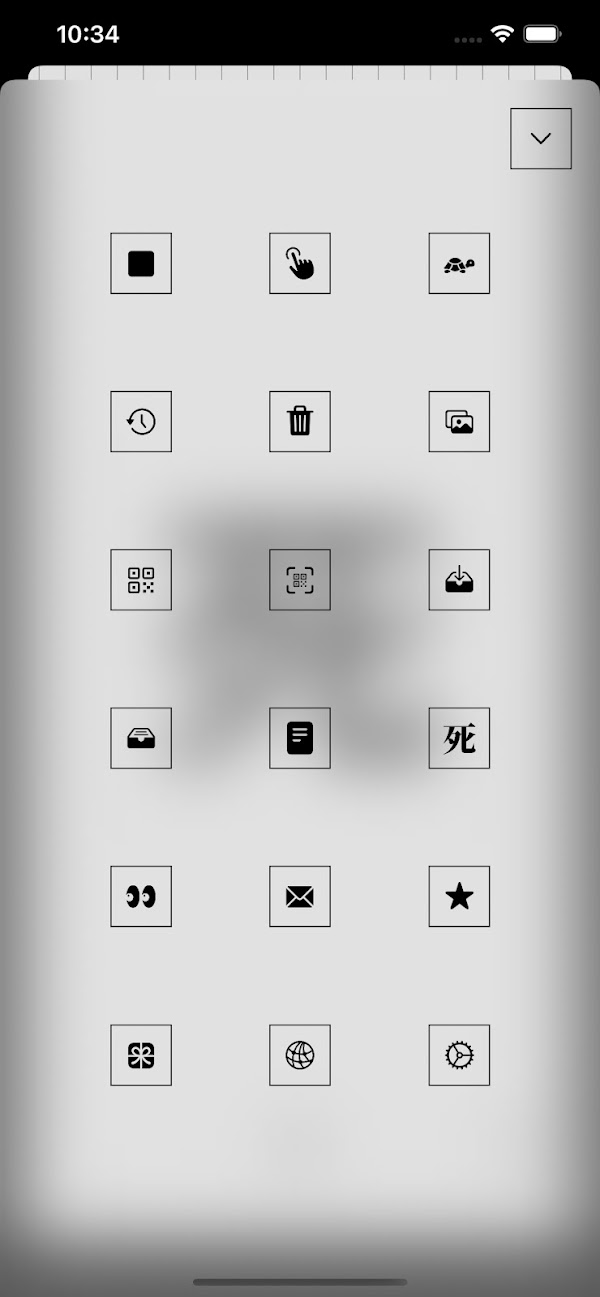Open the settings gear icon

[x=459, y=1055]
